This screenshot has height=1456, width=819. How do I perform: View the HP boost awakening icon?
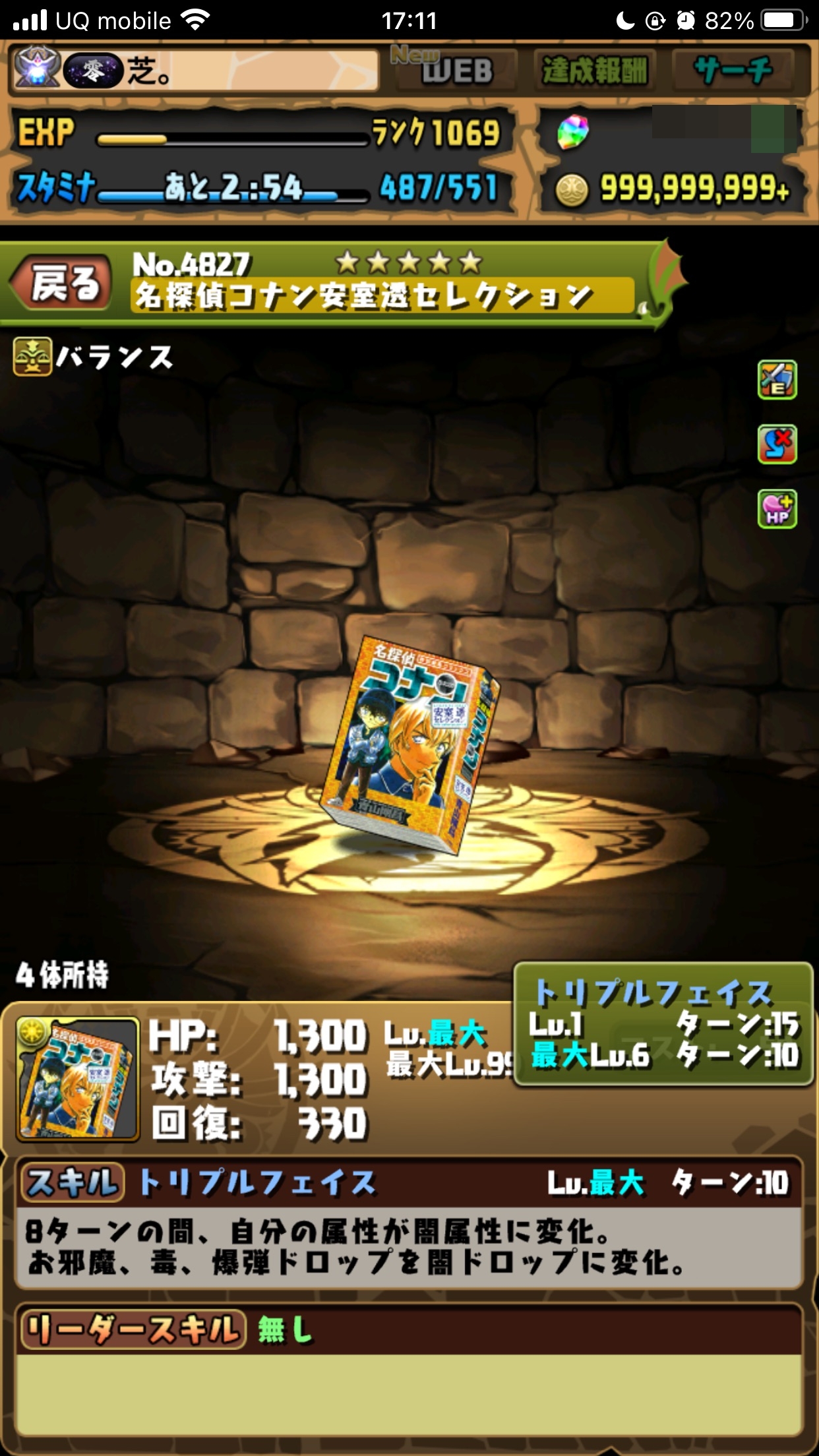[777, 508]
